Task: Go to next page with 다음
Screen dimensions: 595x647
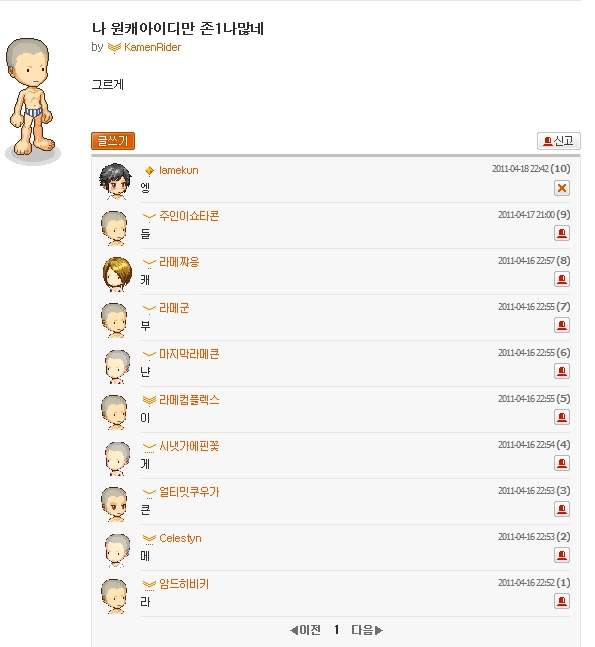Action: [367, 630]
